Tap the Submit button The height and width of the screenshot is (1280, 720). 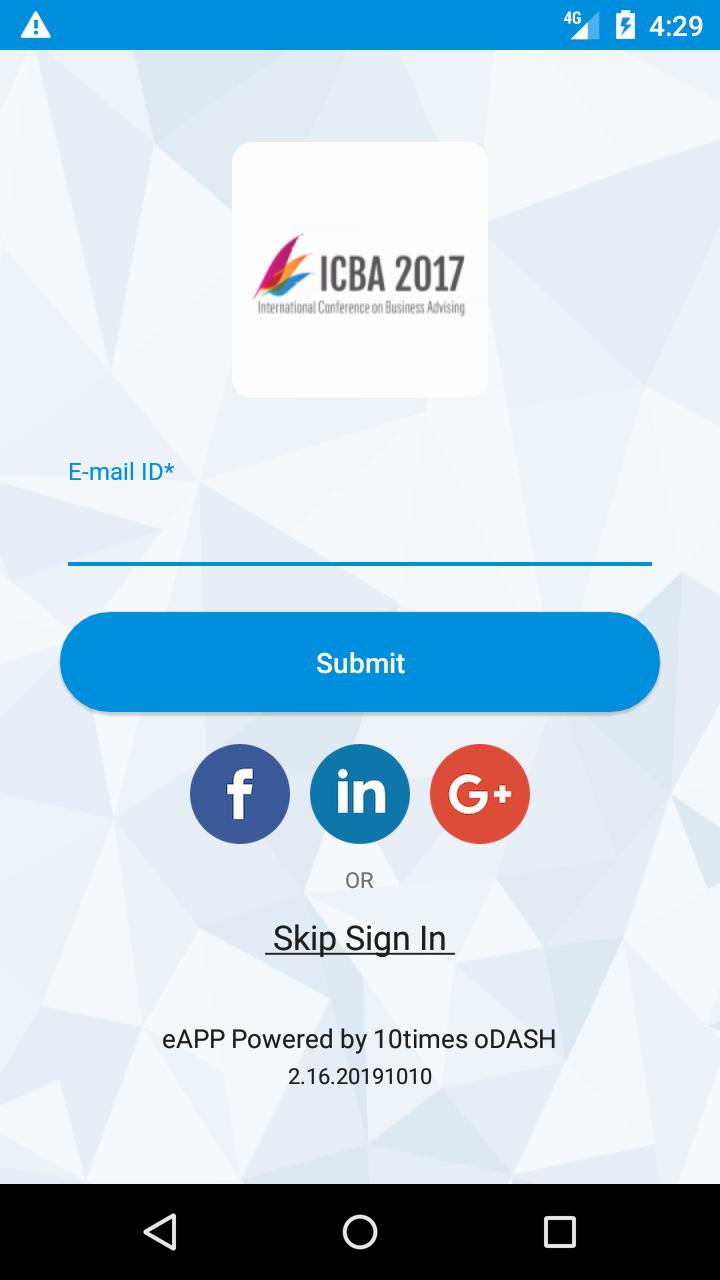pos(360,662)
